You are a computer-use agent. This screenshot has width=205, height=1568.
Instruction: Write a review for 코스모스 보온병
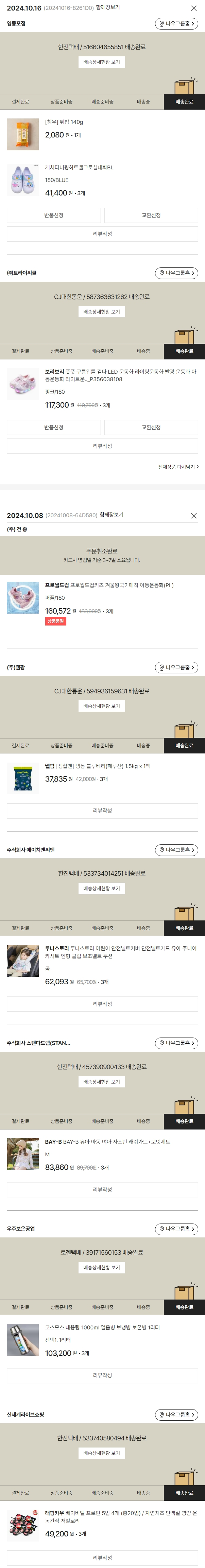click(102, 1375)
